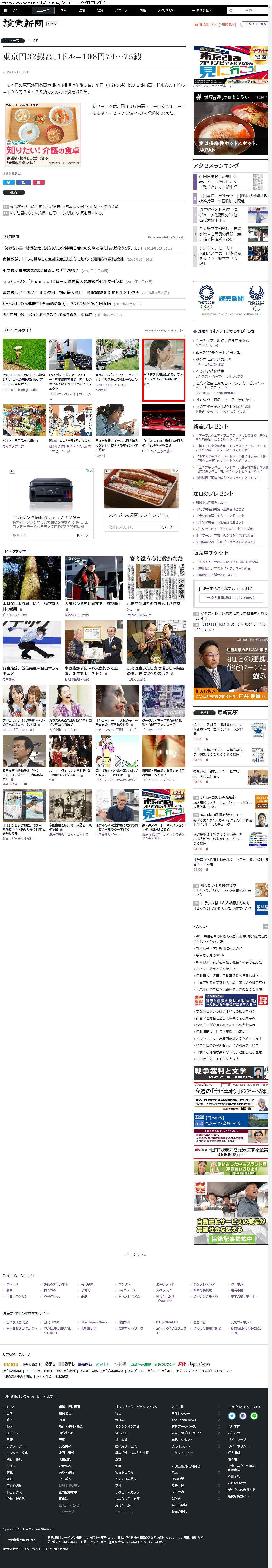Image resolution: width=272 pixels, height=1568 pixels.
Task: Select the テクノロジー tab
Action: [x=167, y=10]
